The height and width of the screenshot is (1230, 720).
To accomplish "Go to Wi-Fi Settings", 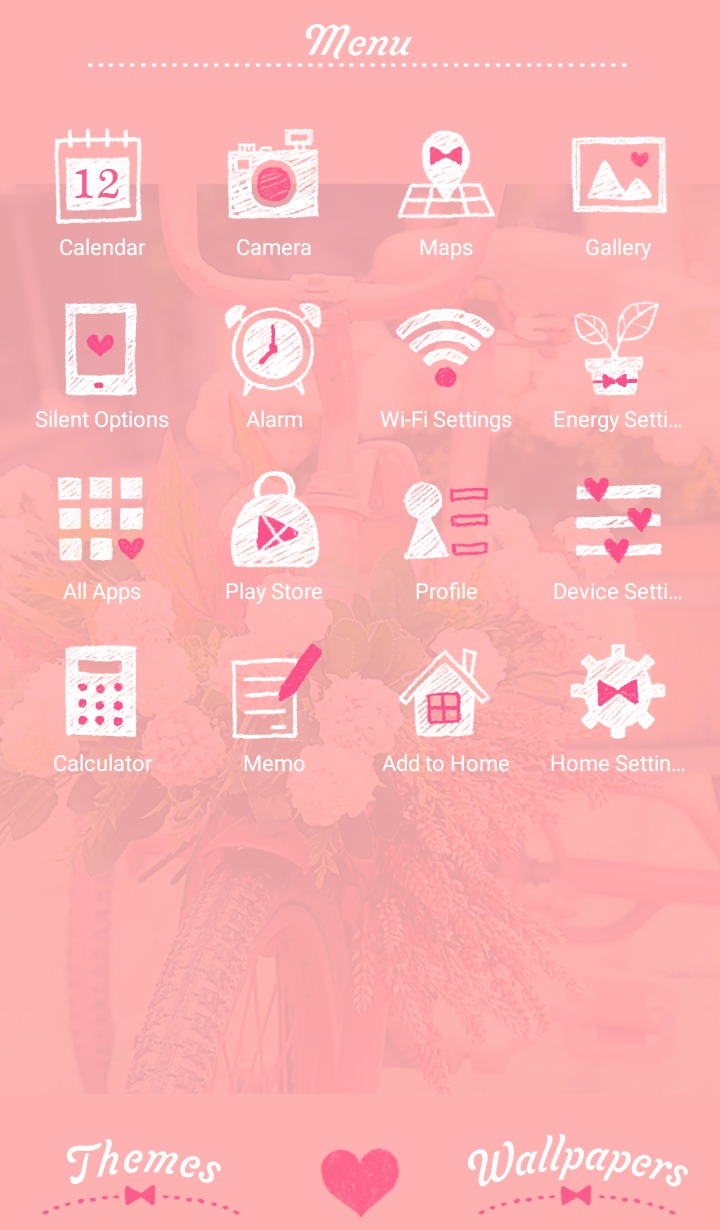I will [x=446, y=367].
